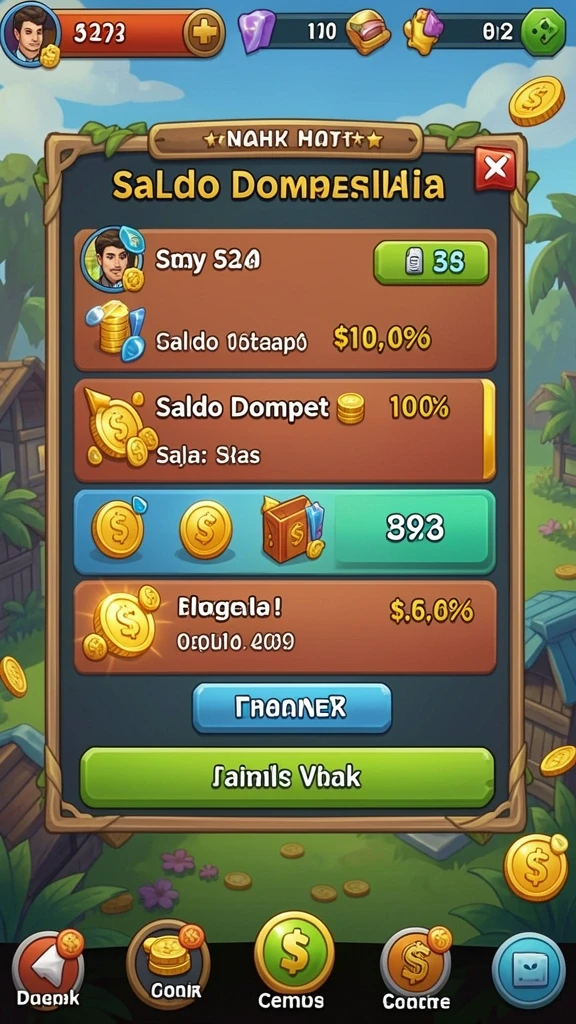Tap the green dice icon beside 02
Image resolution: width=576 pixels, height=1024 pixels.
[x=543, y=31]
